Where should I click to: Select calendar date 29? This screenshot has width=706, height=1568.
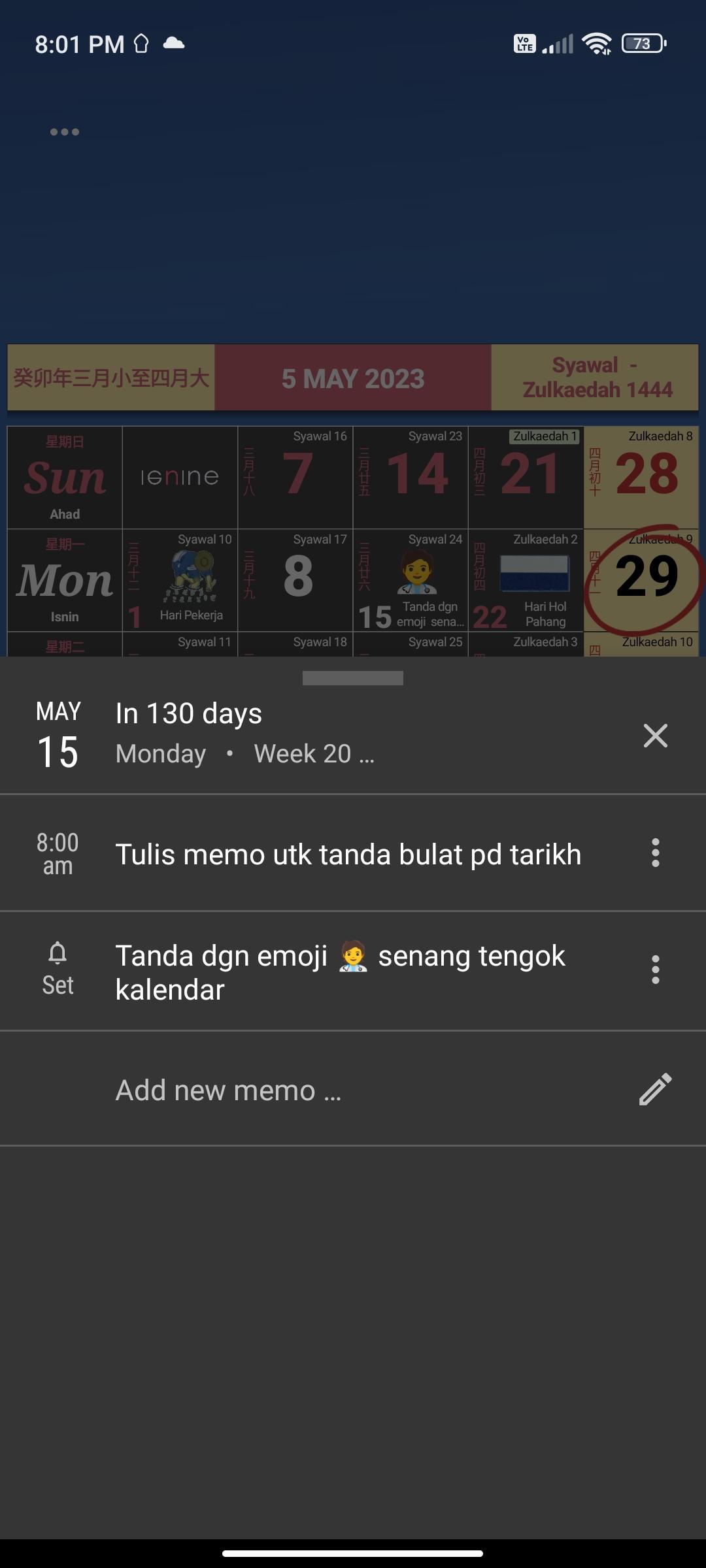642,580
